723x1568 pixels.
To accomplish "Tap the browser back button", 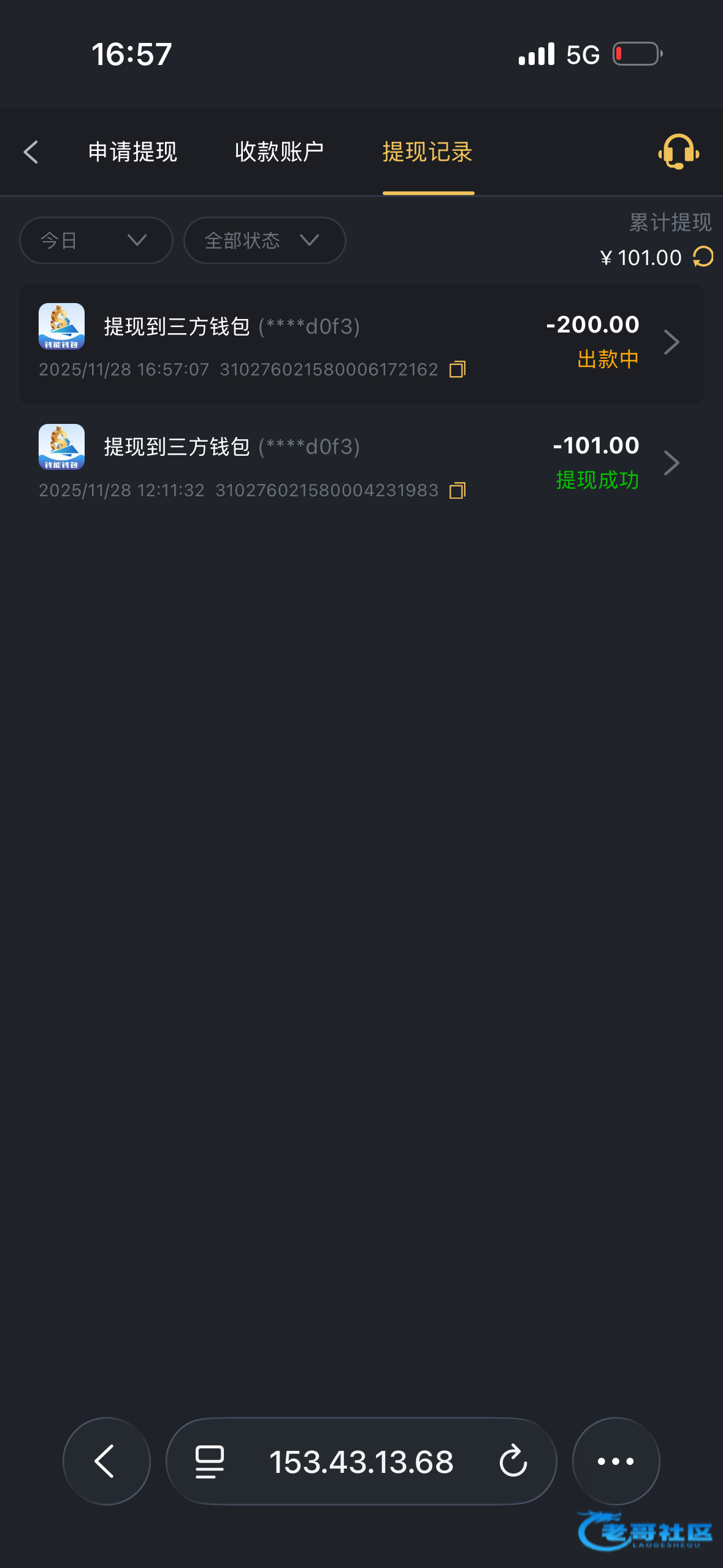I will click(106, 1461).
